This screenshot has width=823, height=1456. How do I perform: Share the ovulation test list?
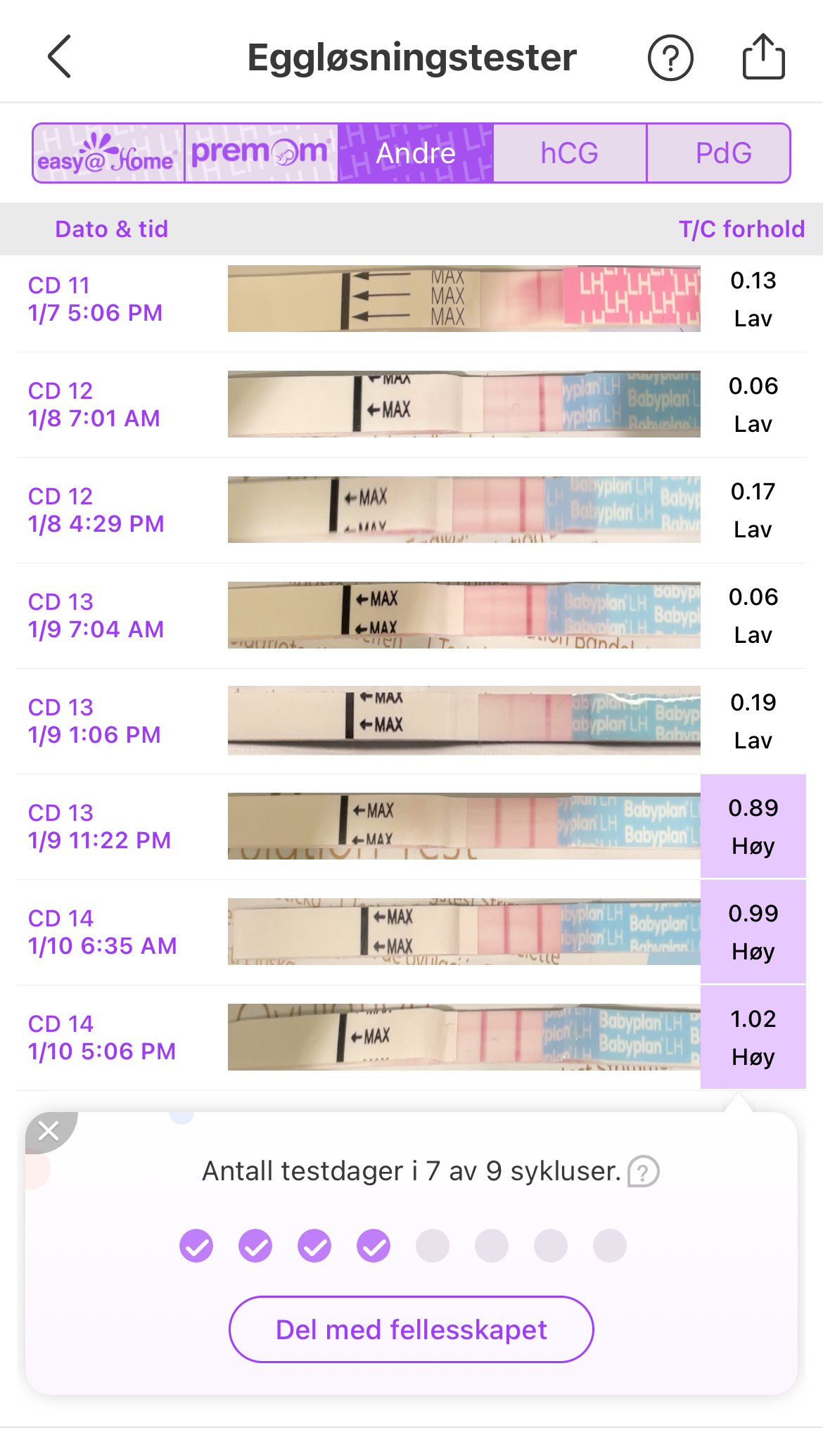(763, 57)
